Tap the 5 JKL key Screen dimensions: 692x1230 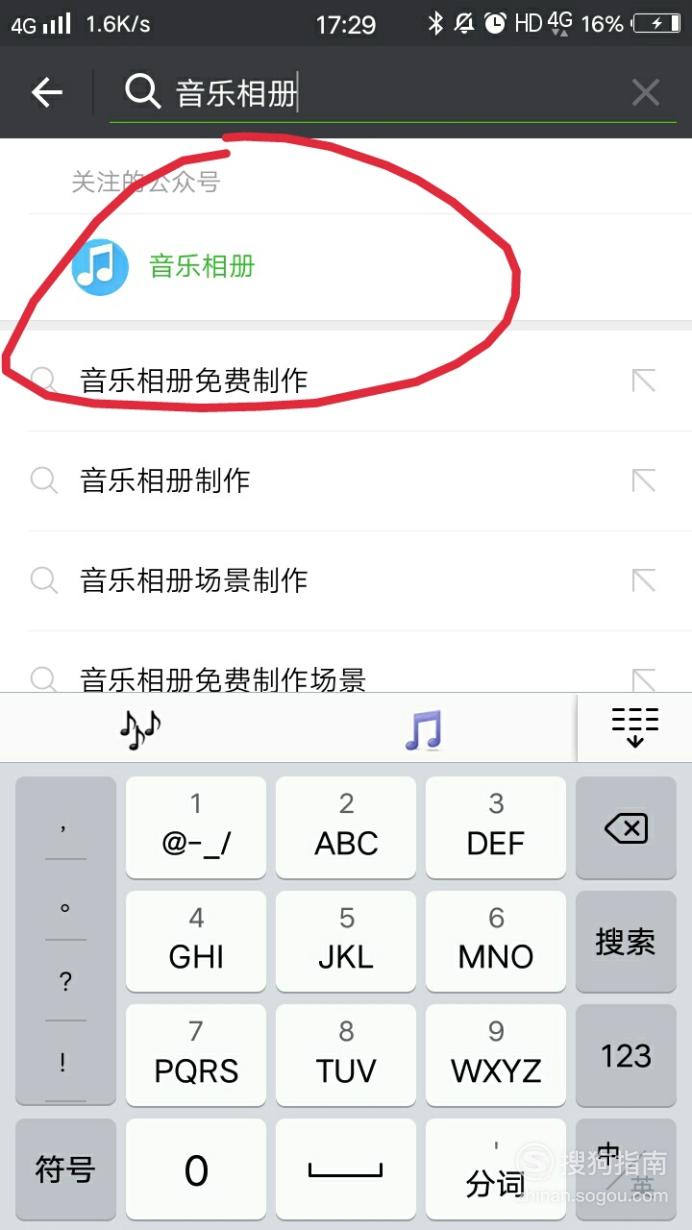[346, 942]
